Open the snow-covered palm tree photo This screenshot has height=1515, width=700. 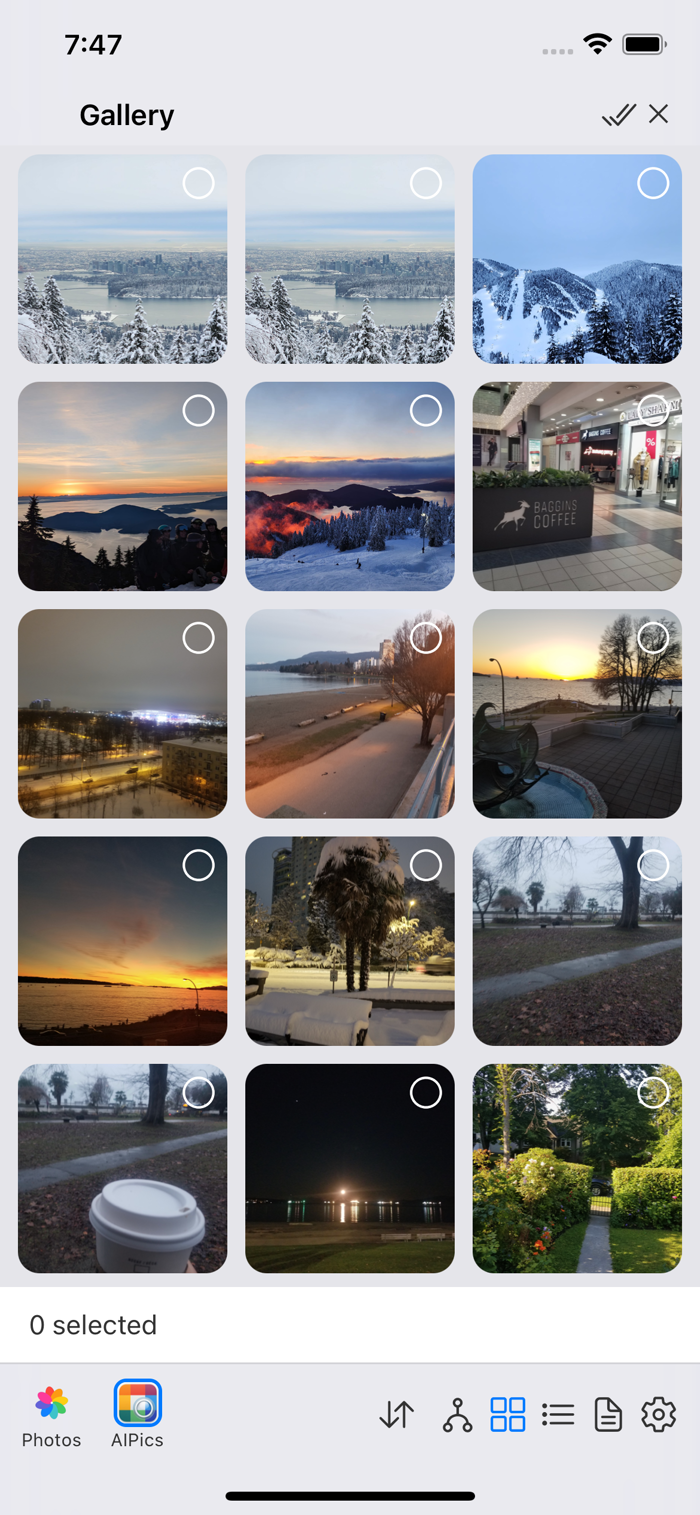[350, 941]
